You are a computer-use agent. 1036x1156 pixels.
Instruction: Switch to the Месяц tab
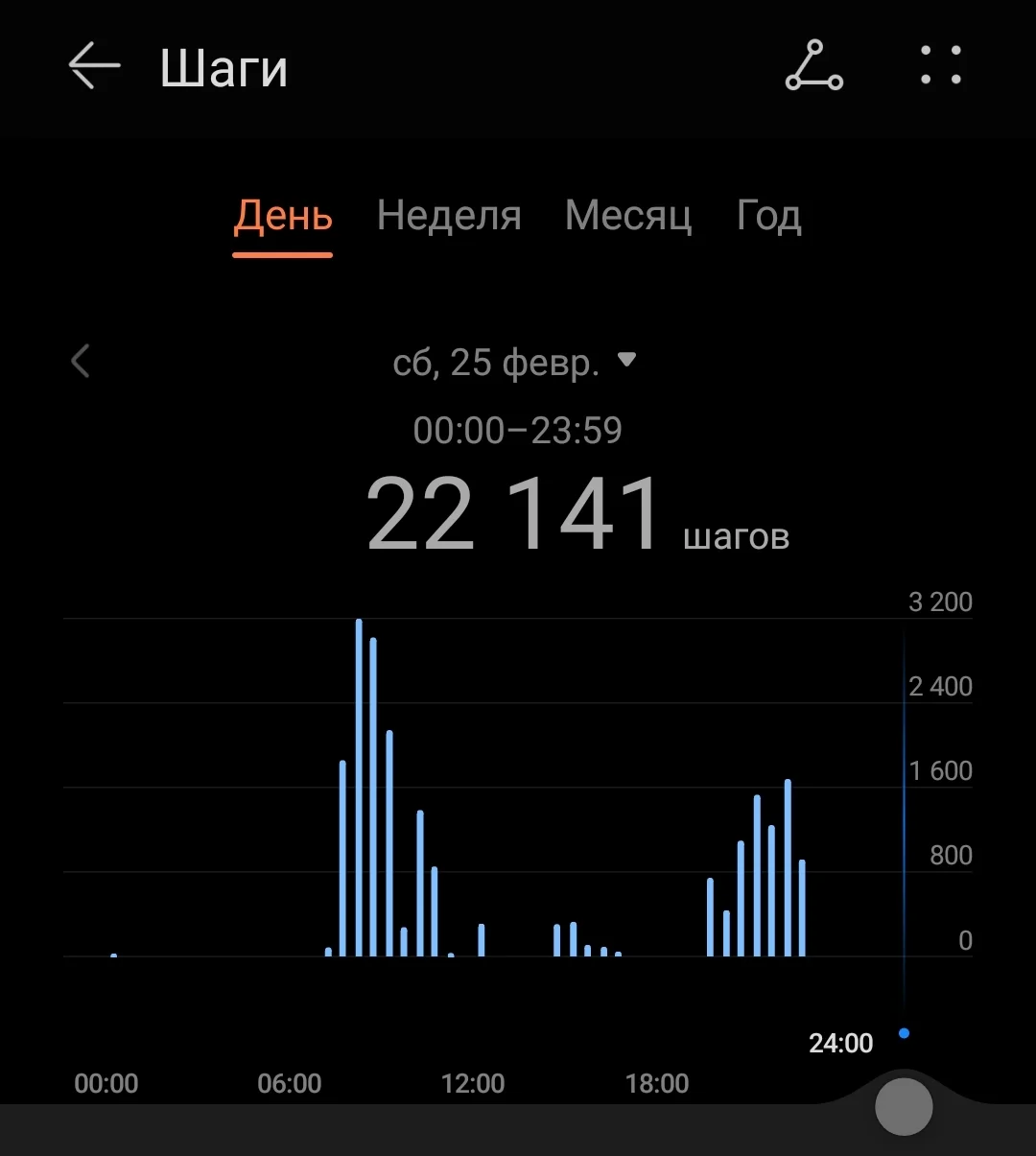coord(628,216)
